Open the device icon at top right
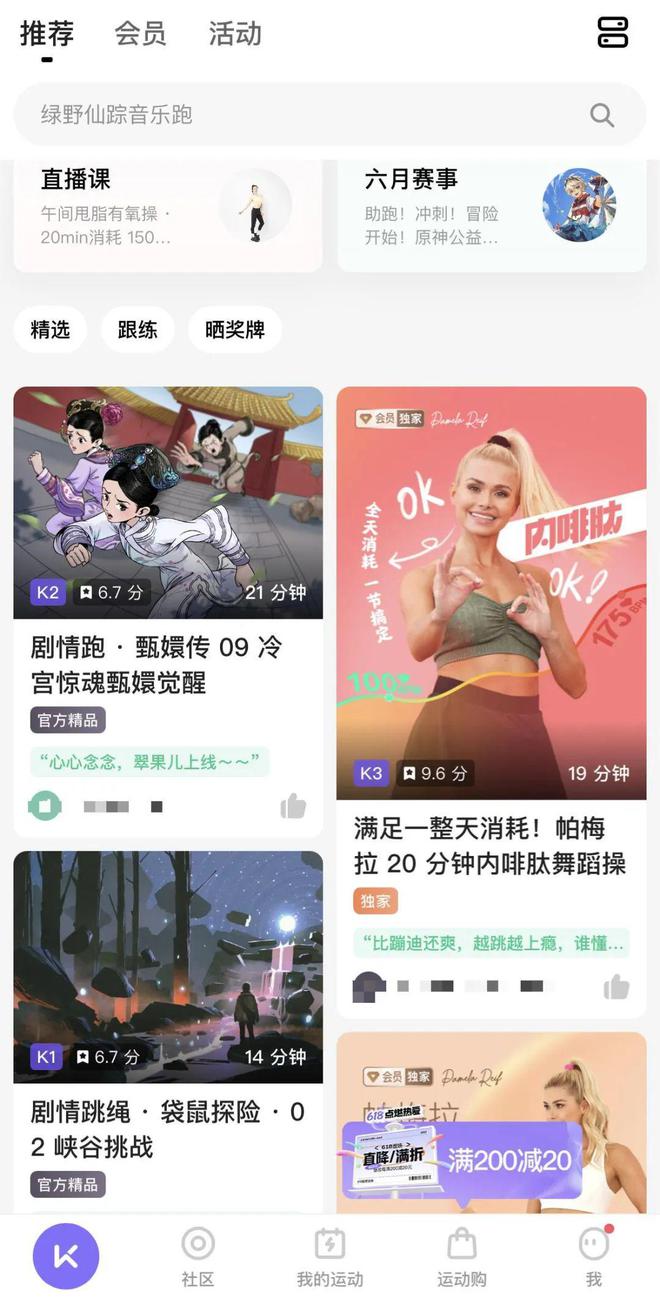Viewport: 660px width, 1311px height. click(612, 32)
